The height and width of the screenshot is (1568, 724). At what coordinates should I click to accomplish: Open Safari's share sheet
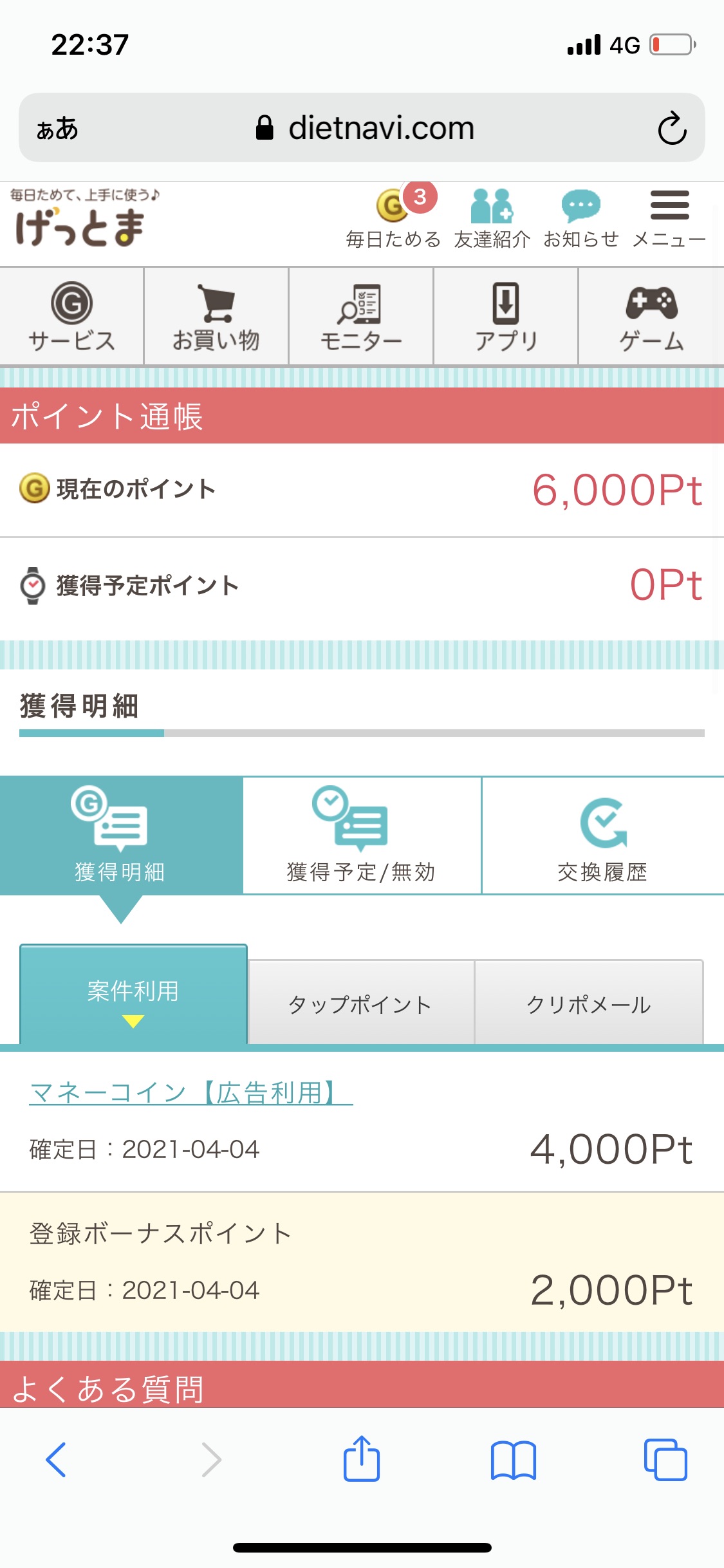(x=362, y=1458)
